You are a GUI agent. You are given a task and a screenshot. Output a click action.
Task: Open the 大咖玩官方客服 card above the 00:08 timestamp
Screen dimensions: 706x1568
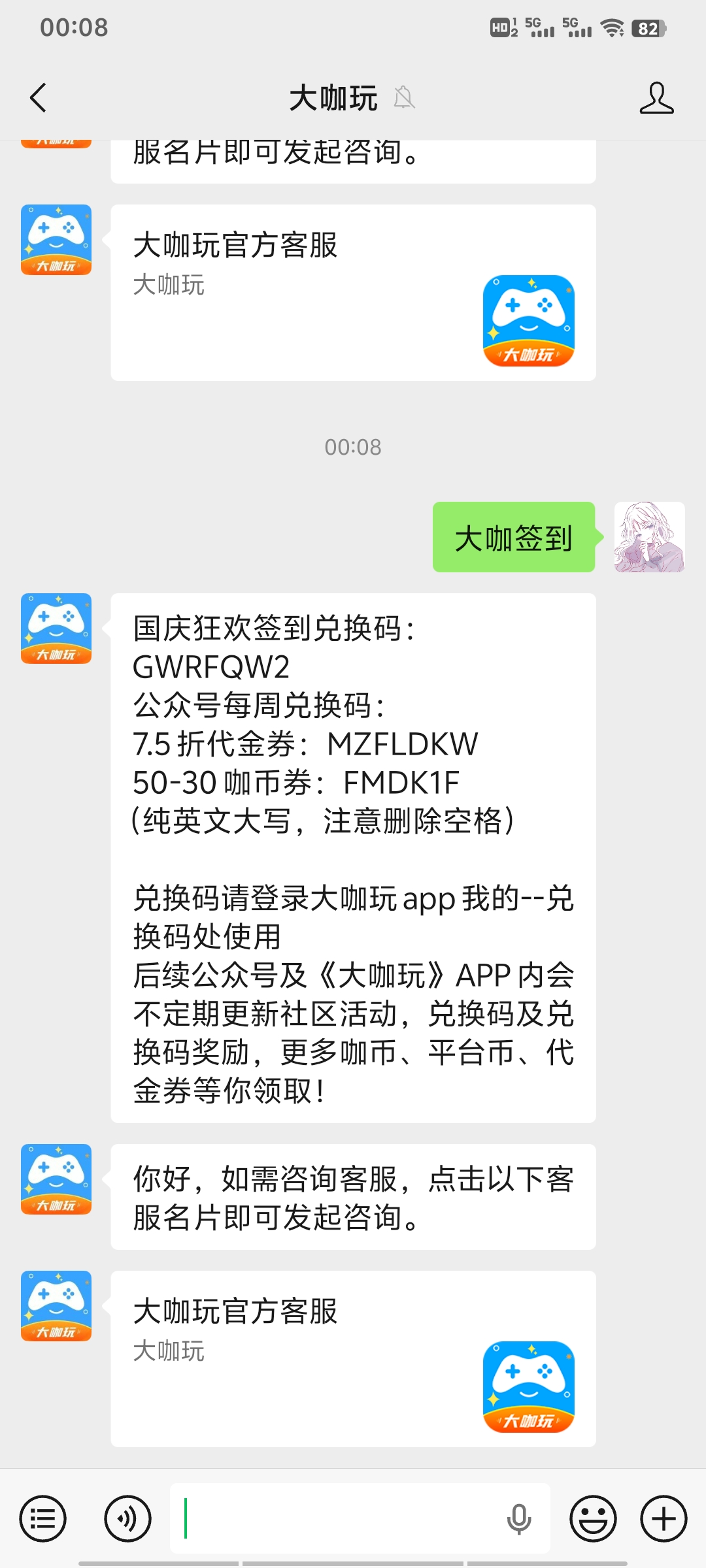click(x=353, y=292)
